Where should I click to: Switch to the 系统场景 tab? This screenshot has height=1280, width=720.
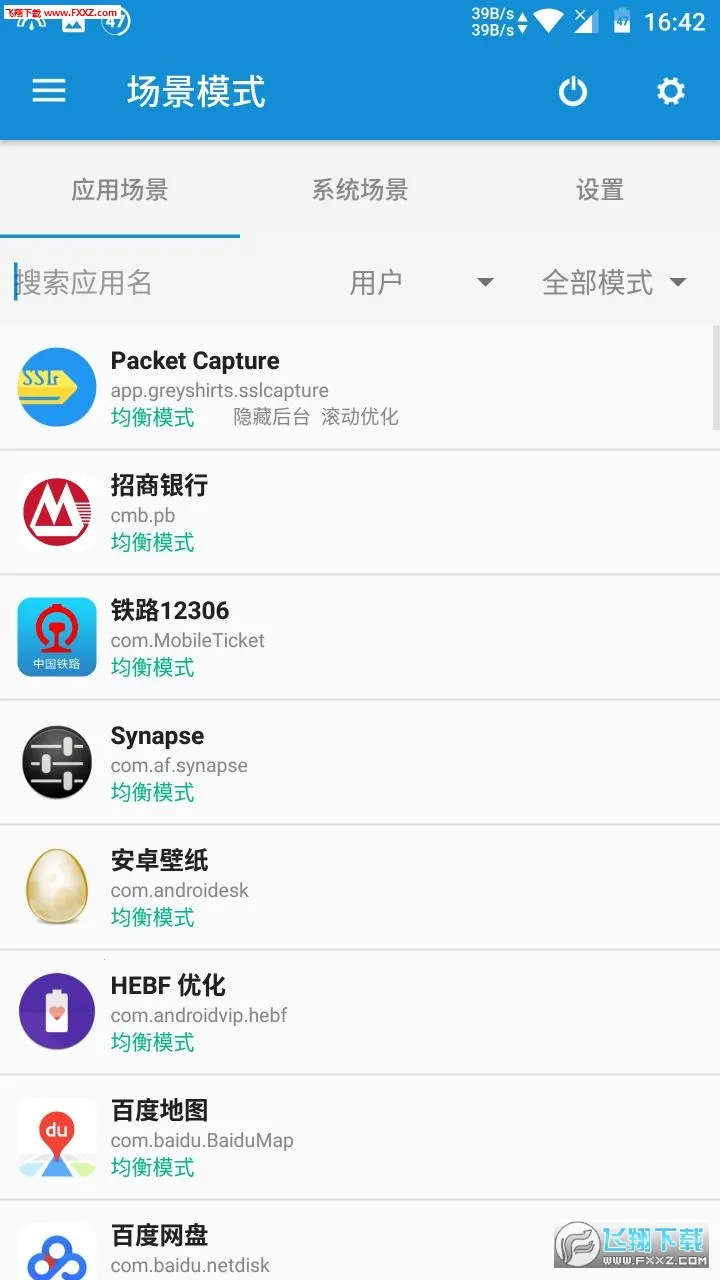[x=359, y=190]
